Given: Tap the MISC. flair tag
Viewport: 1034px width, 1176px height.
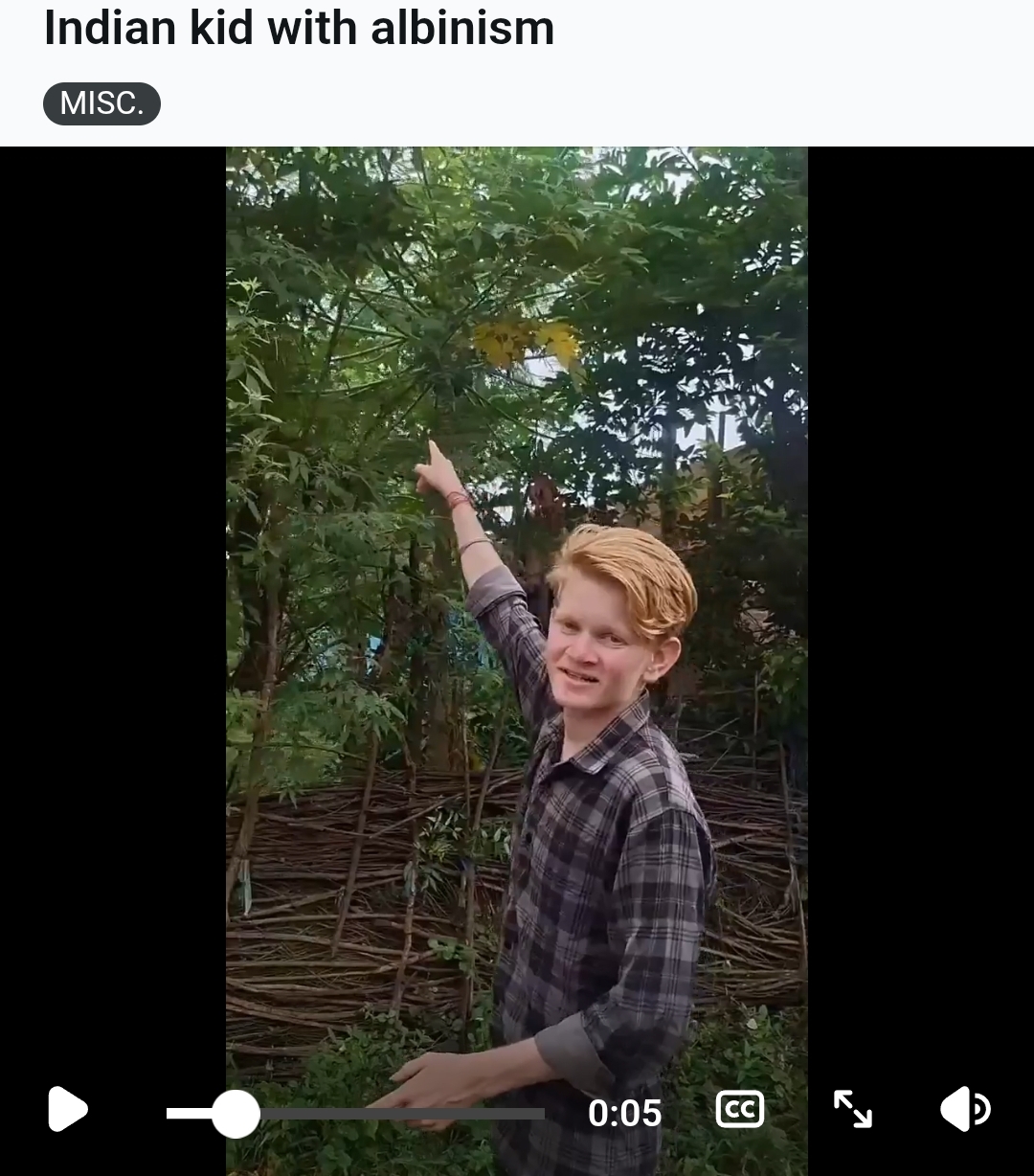Looking at the screenshot, I should point(101,103).
